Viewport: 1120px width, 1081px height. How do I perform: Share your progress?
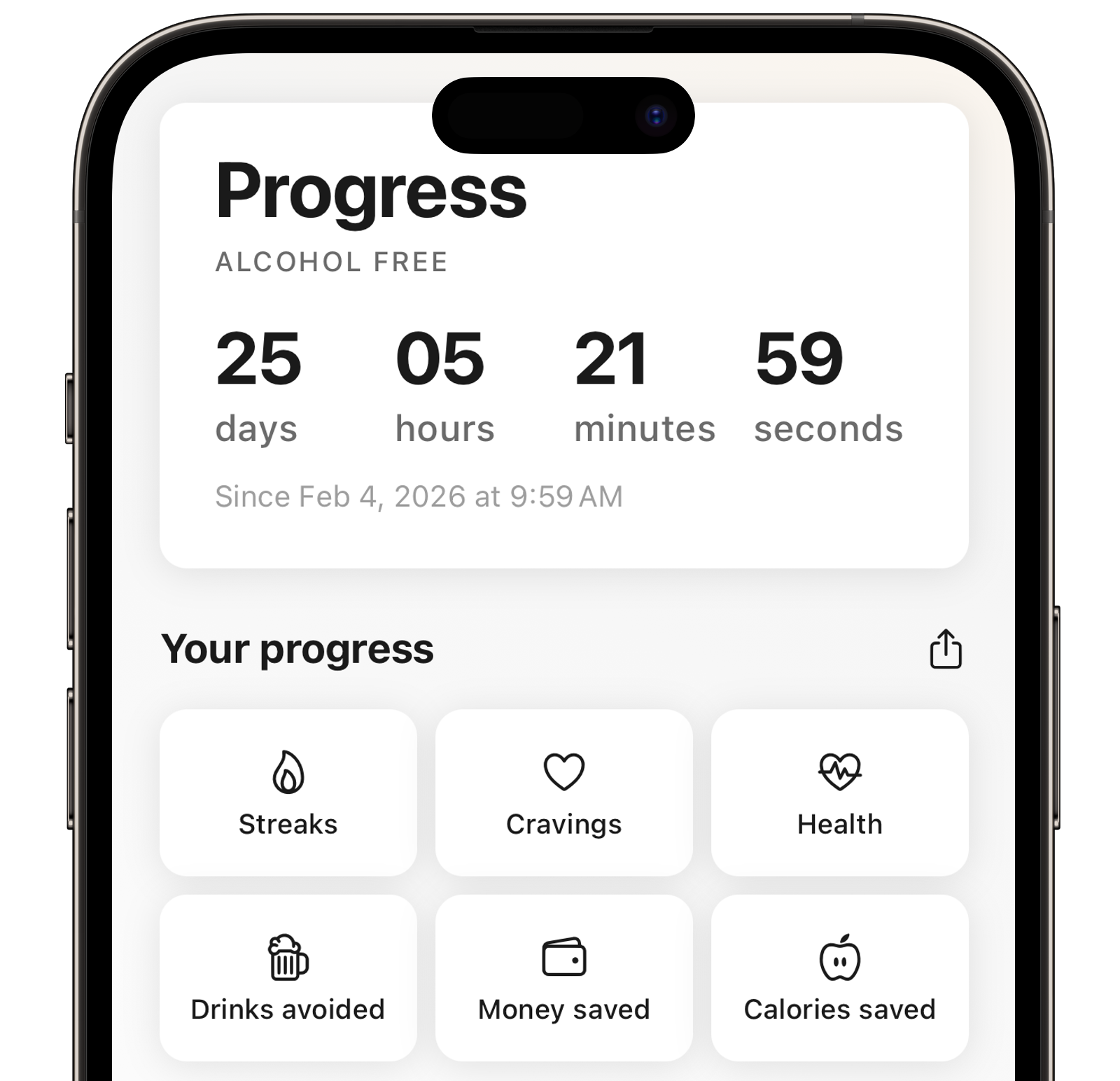tap(945, 649)
